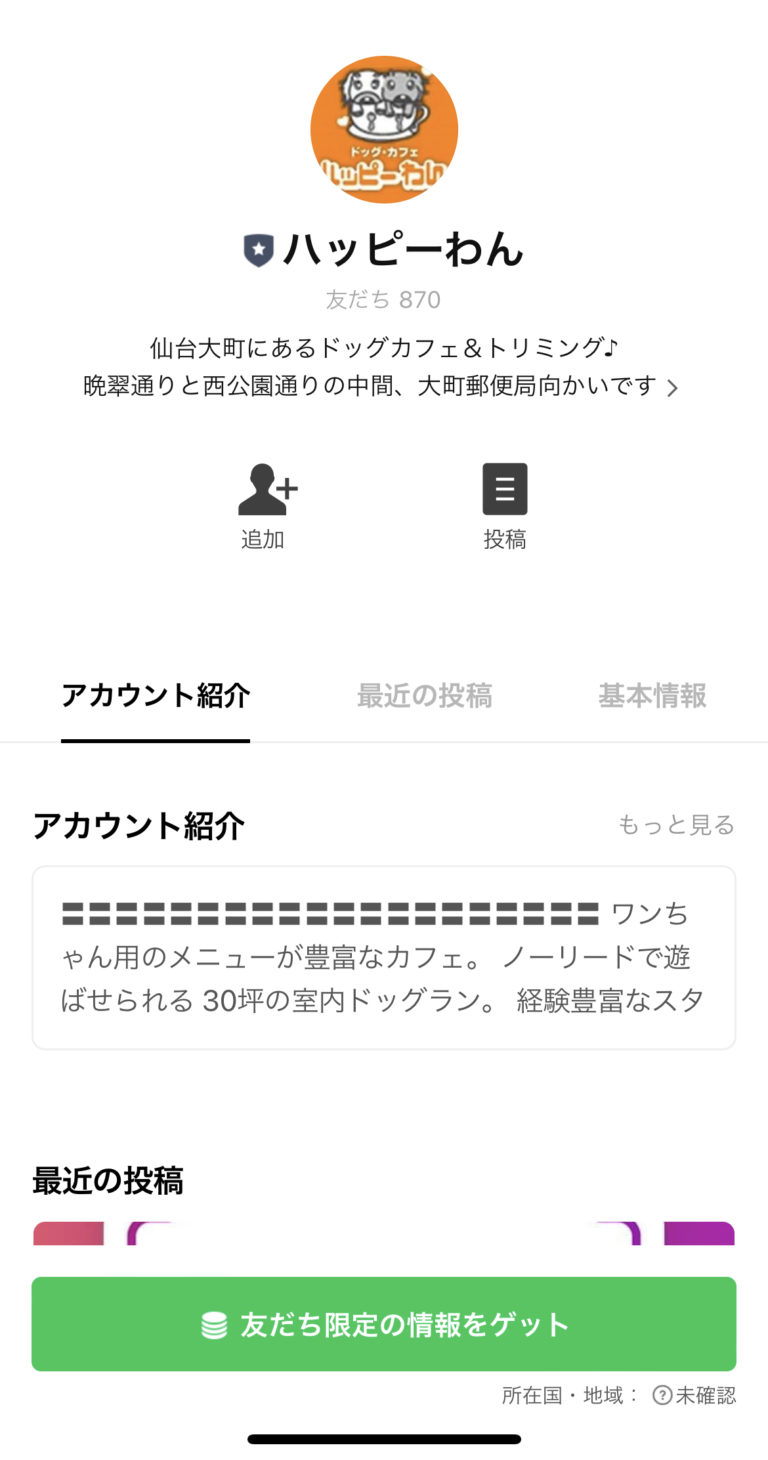This screenshot has width=768, height=1460.
Task: Tap the 友だち限定の情報をゲット button
Action: coord(384,1322)
